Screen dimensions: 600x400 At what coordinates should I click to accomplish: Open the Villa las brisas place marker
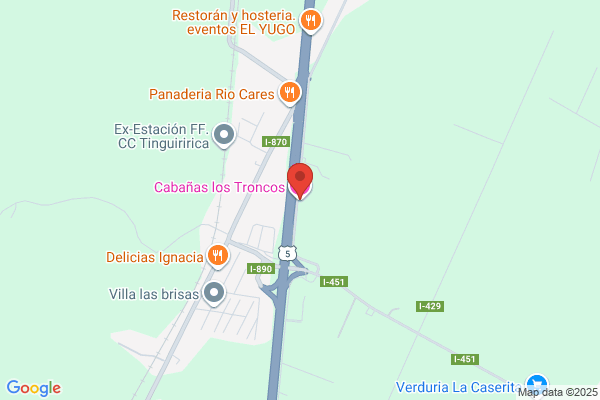point(214,293)
